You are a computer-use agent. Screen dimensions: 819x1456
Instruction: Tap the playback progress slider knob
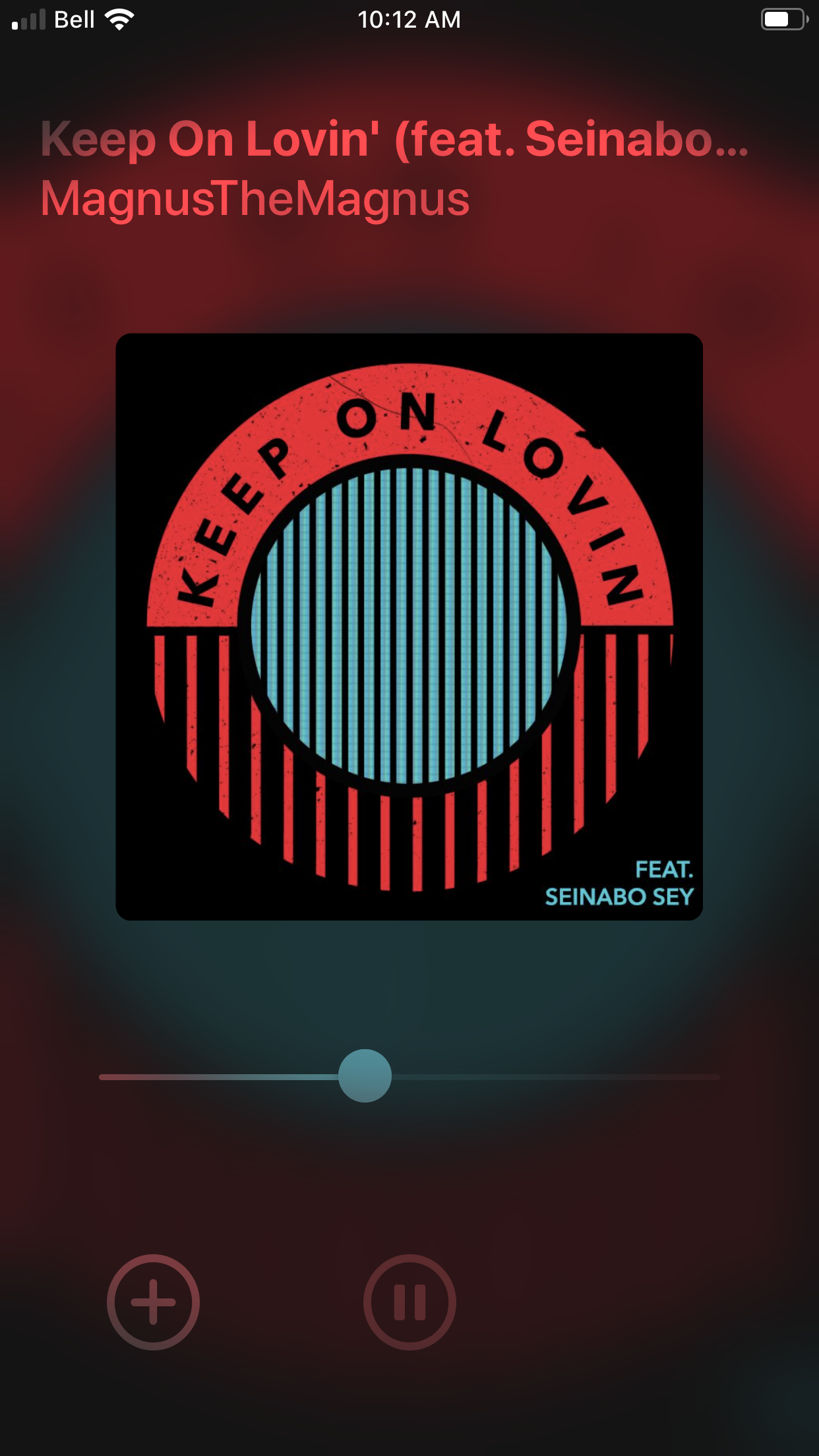pos(365,1076)
